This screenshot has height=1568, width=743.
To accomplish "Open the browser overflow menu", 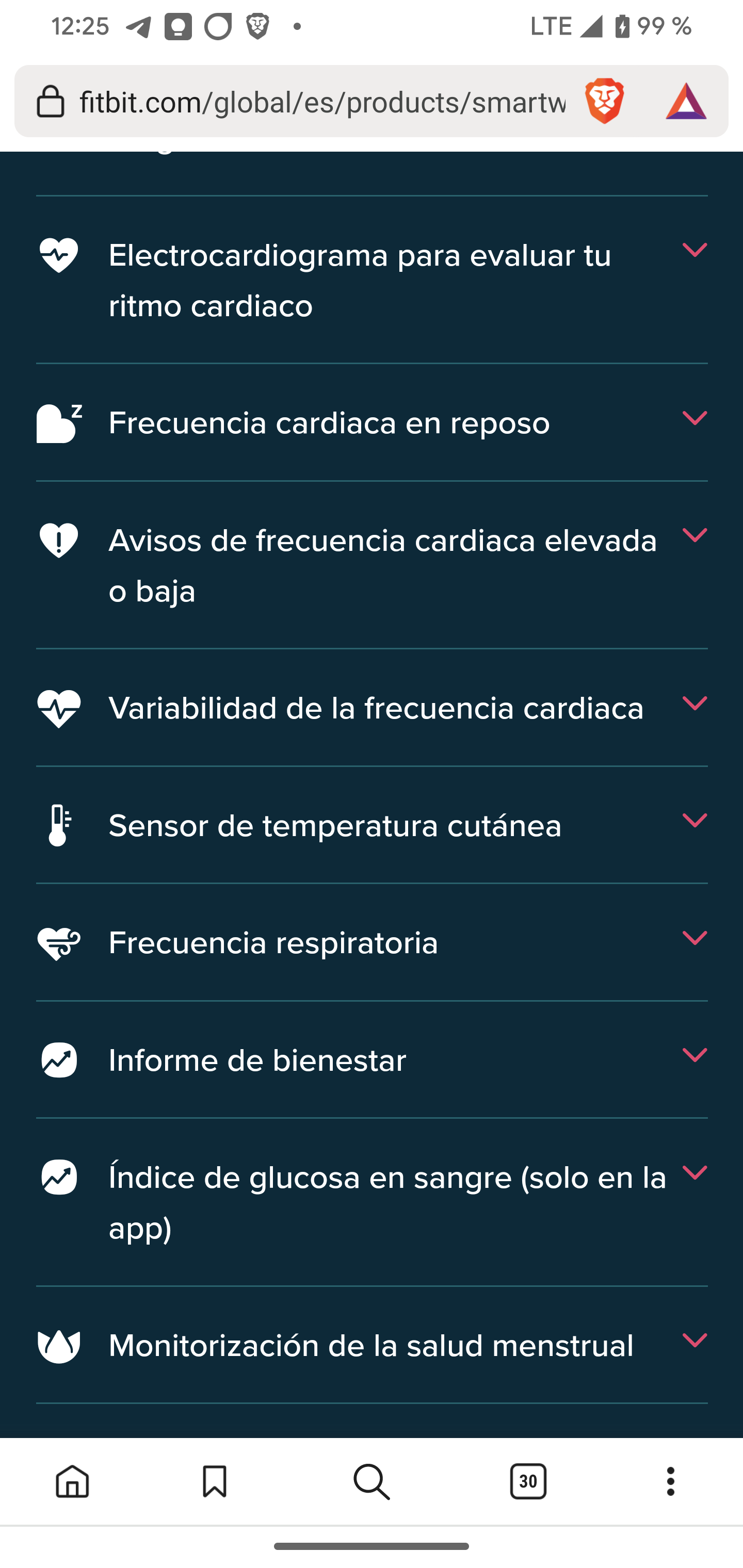I will pos(671,1481).
